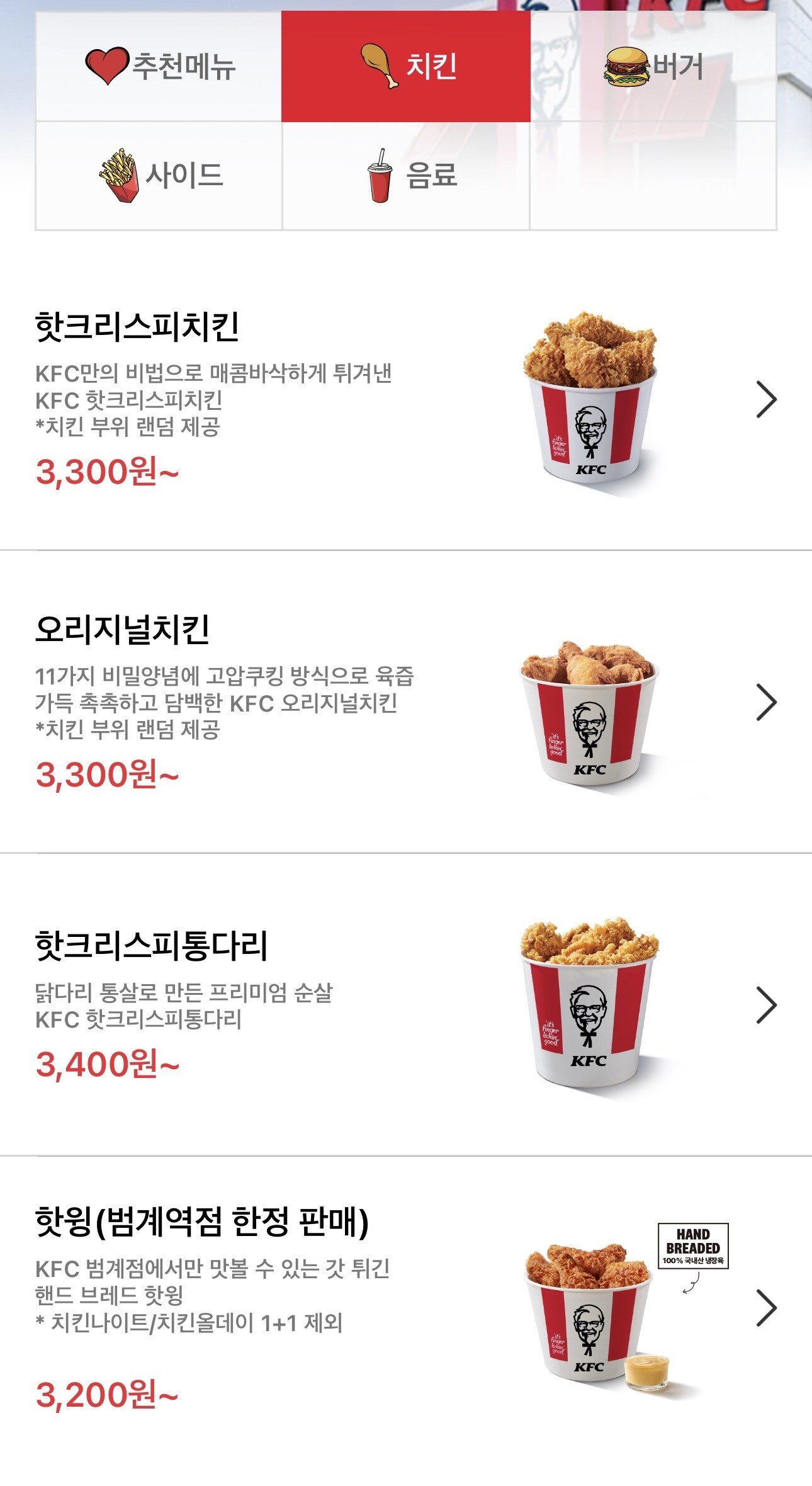The width and height of the screenshot is (812, 1486).
Task: Switch to the 버거 category tab
Action: pos(653,66)
